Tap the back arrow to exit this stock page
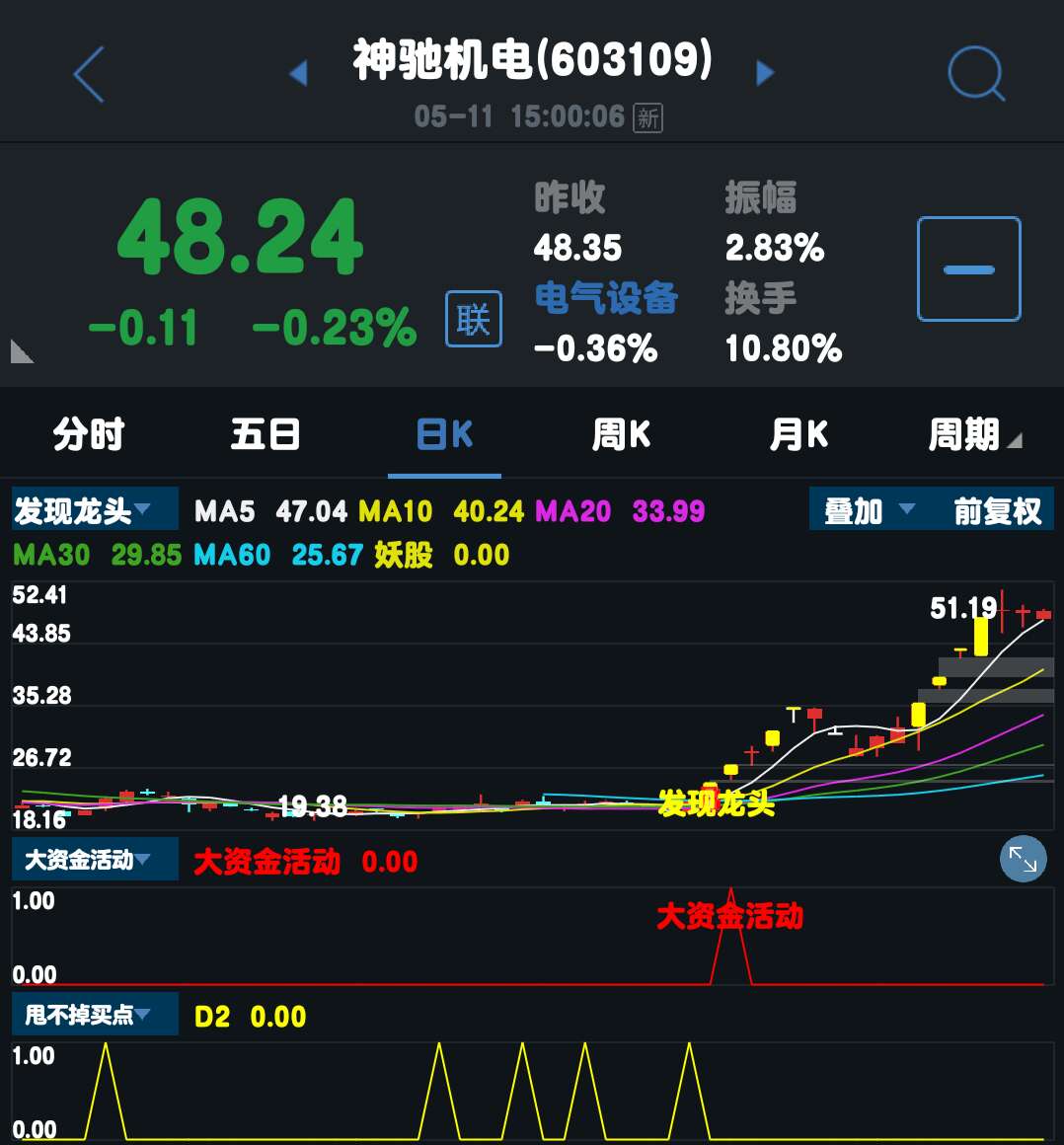This screenshot has width=1064, height=1145. pos(87,72)
